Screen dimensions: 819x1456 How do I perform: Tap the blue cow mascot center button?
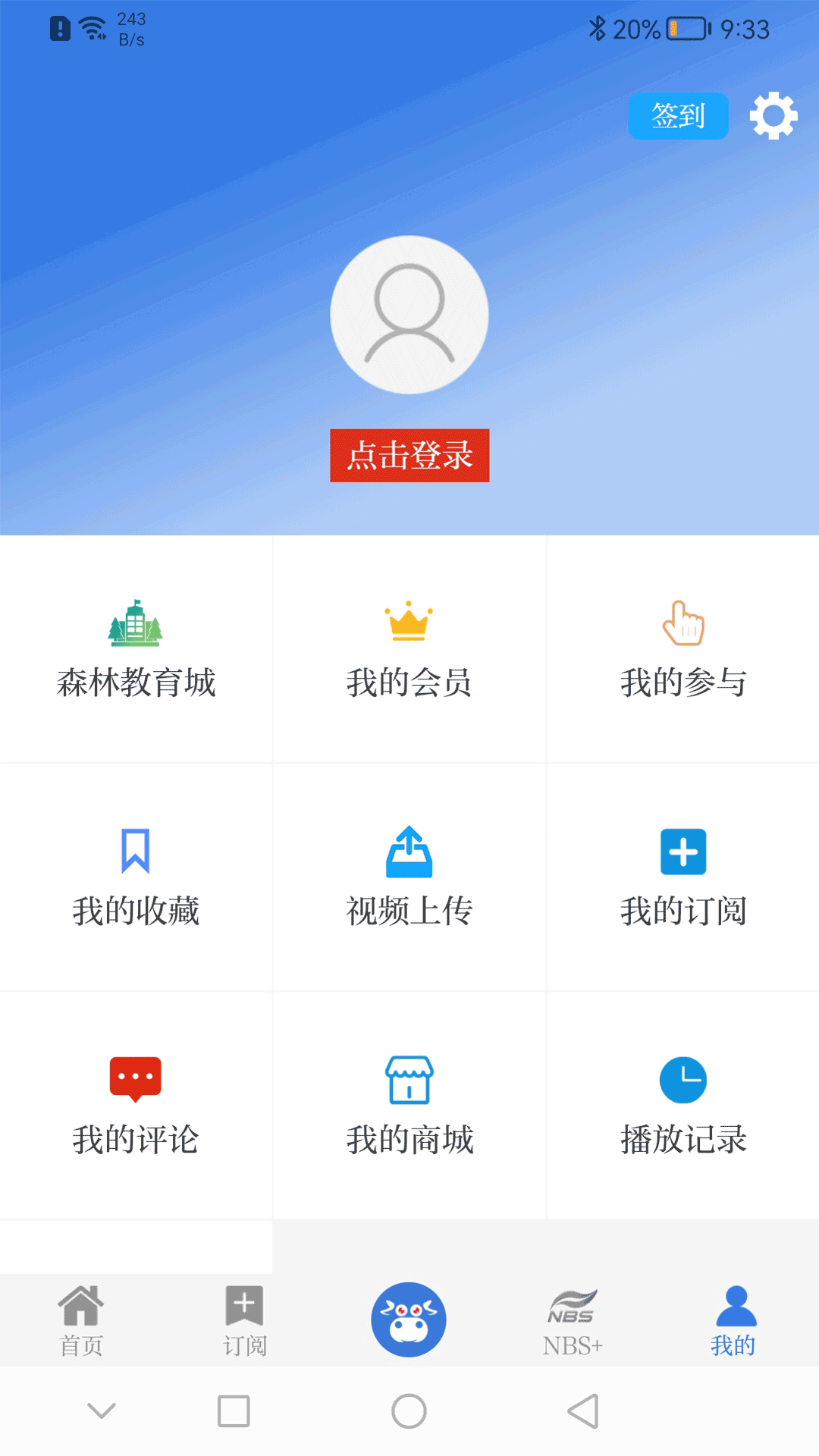(408, 1318)
